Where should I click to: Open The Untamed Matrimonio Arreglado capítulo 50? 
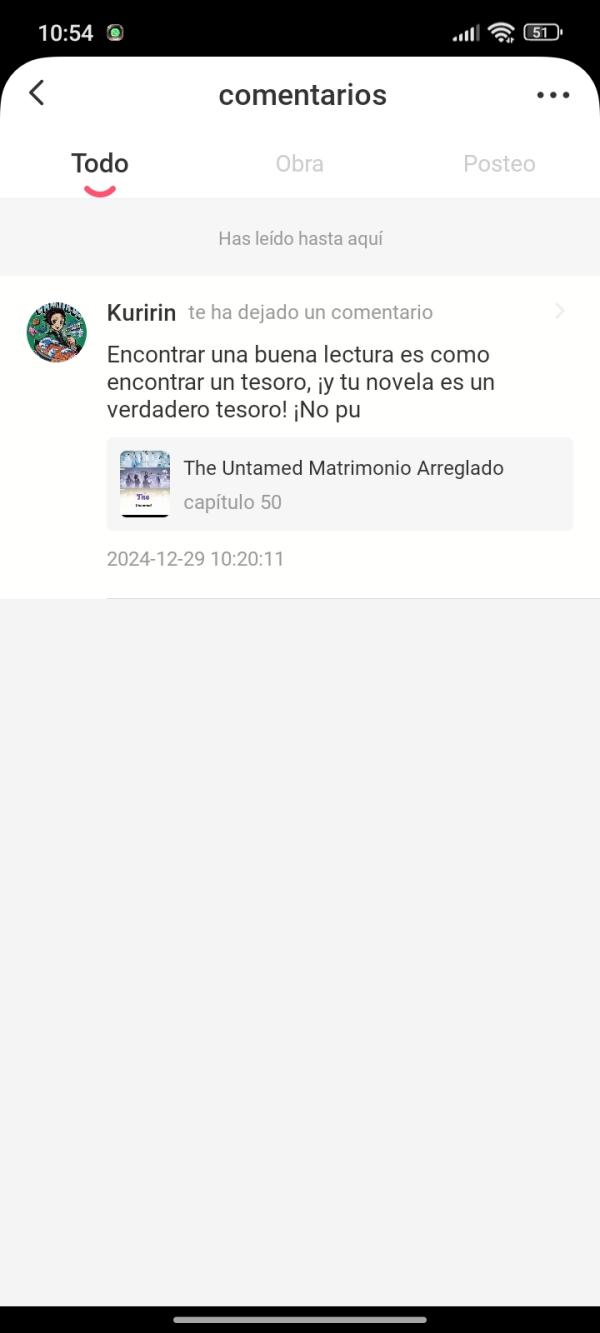tap(339, 484)
